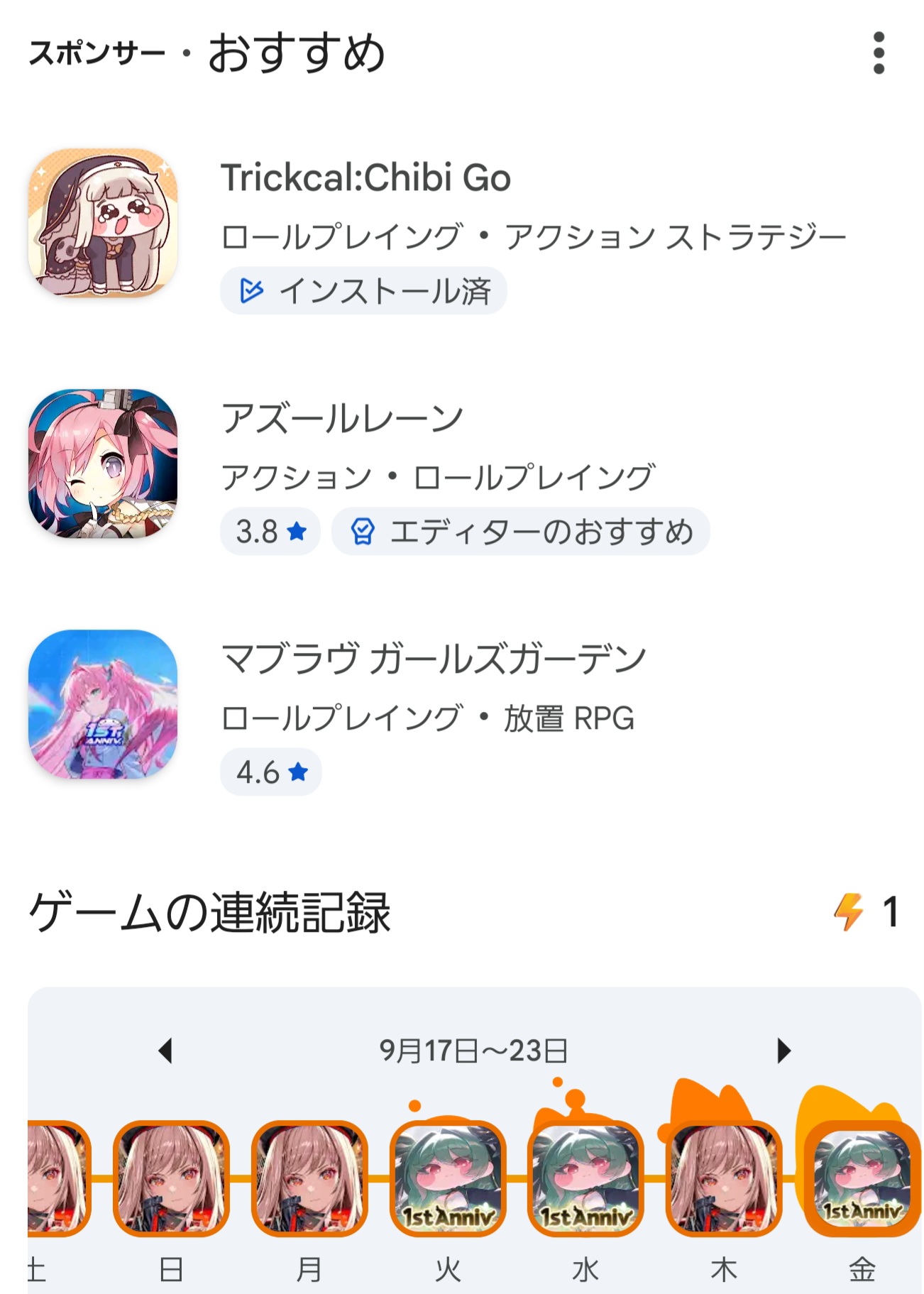Screen dimensions: 924x1294
Task: Open the game icon for 金 (Friday)
Action: click(862, 1178)
